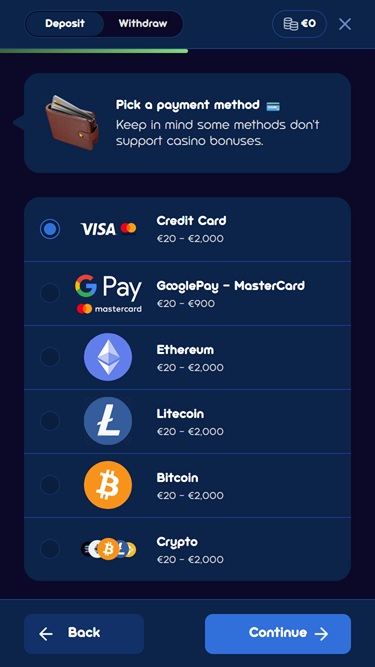375x667 pixels.
Task: Select the Deposit tab
Action: pos(65,23)
